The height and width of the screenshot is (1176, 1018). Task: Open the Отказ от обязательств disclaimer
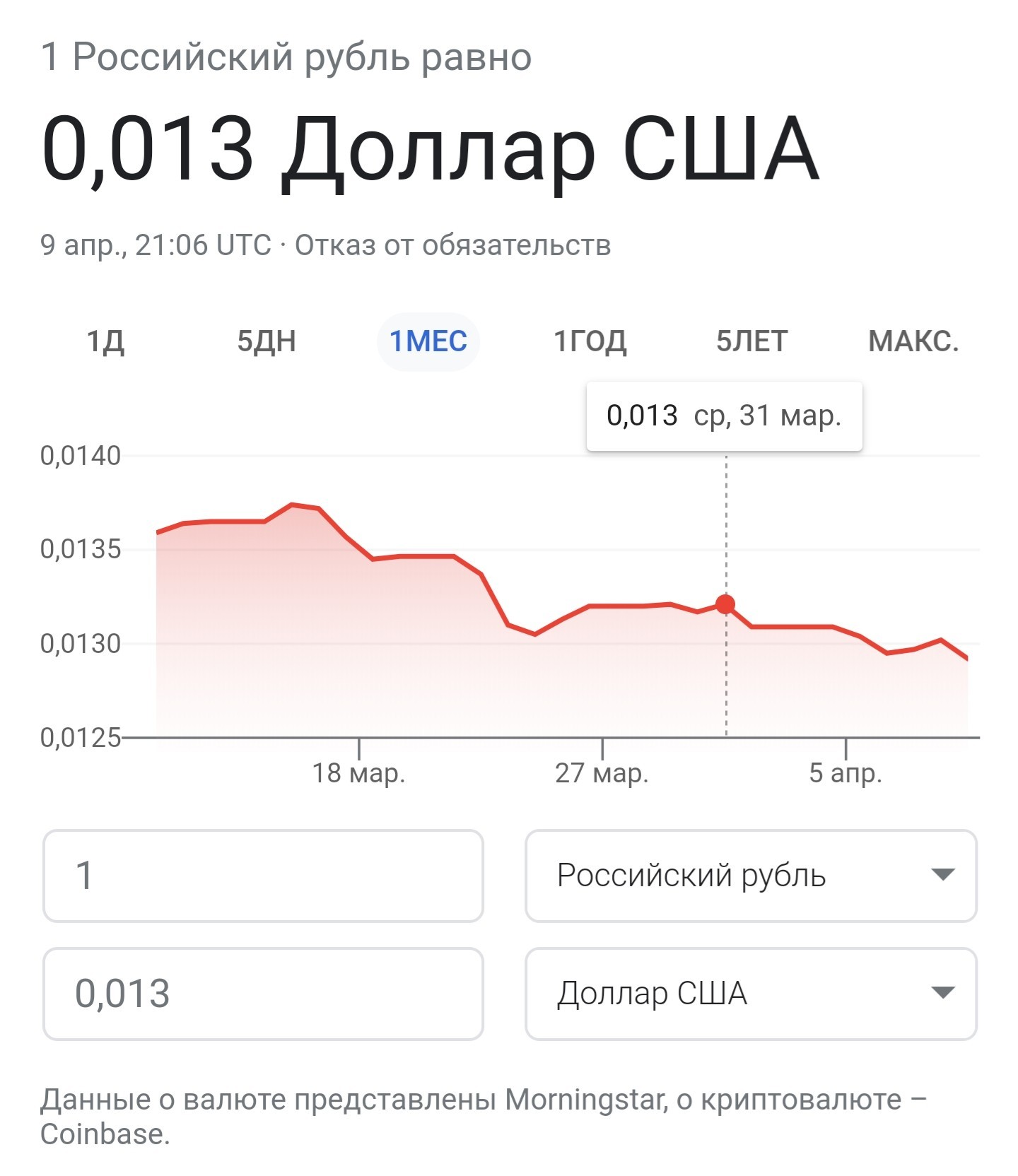[452, 245]
